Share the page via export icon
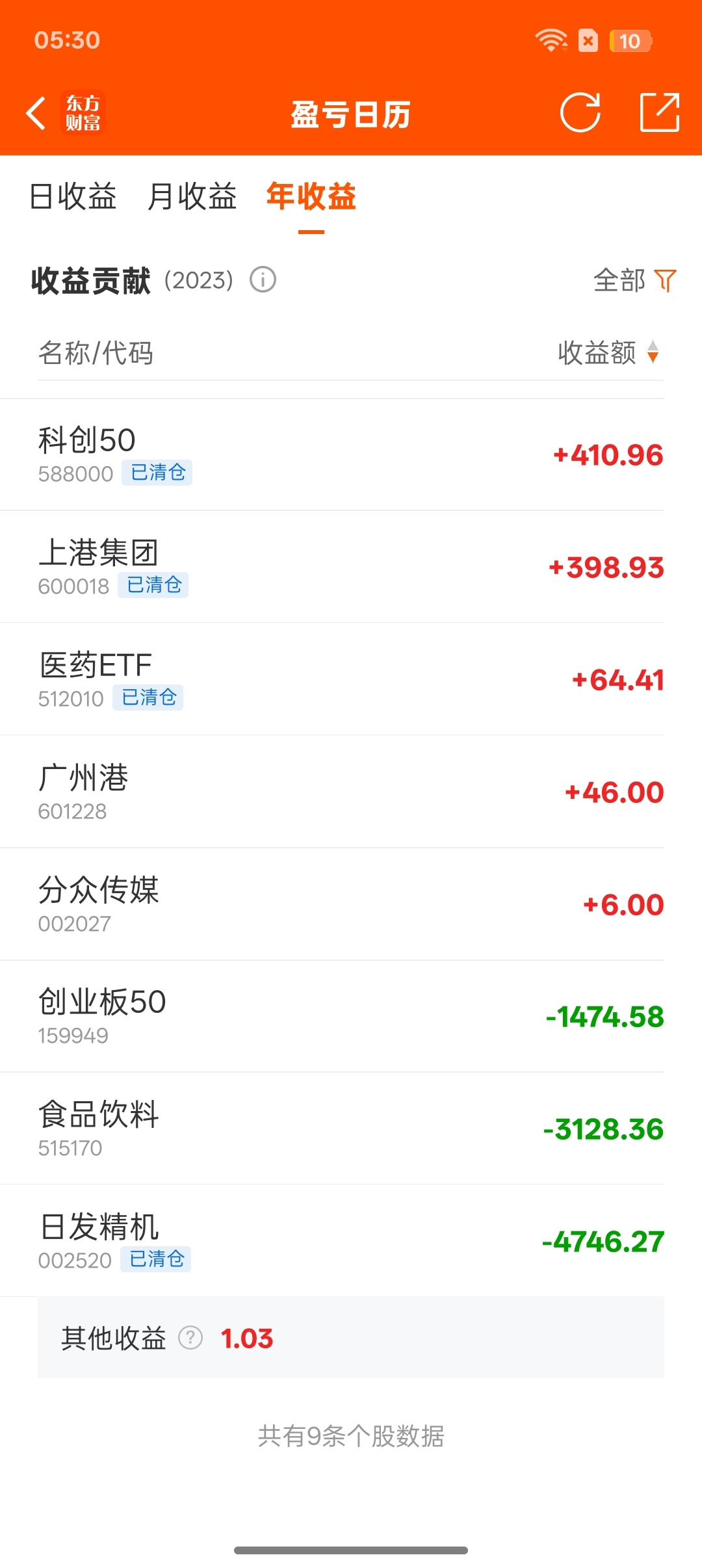The width and height of the screenshot is (702, 1568). point(660,112)
